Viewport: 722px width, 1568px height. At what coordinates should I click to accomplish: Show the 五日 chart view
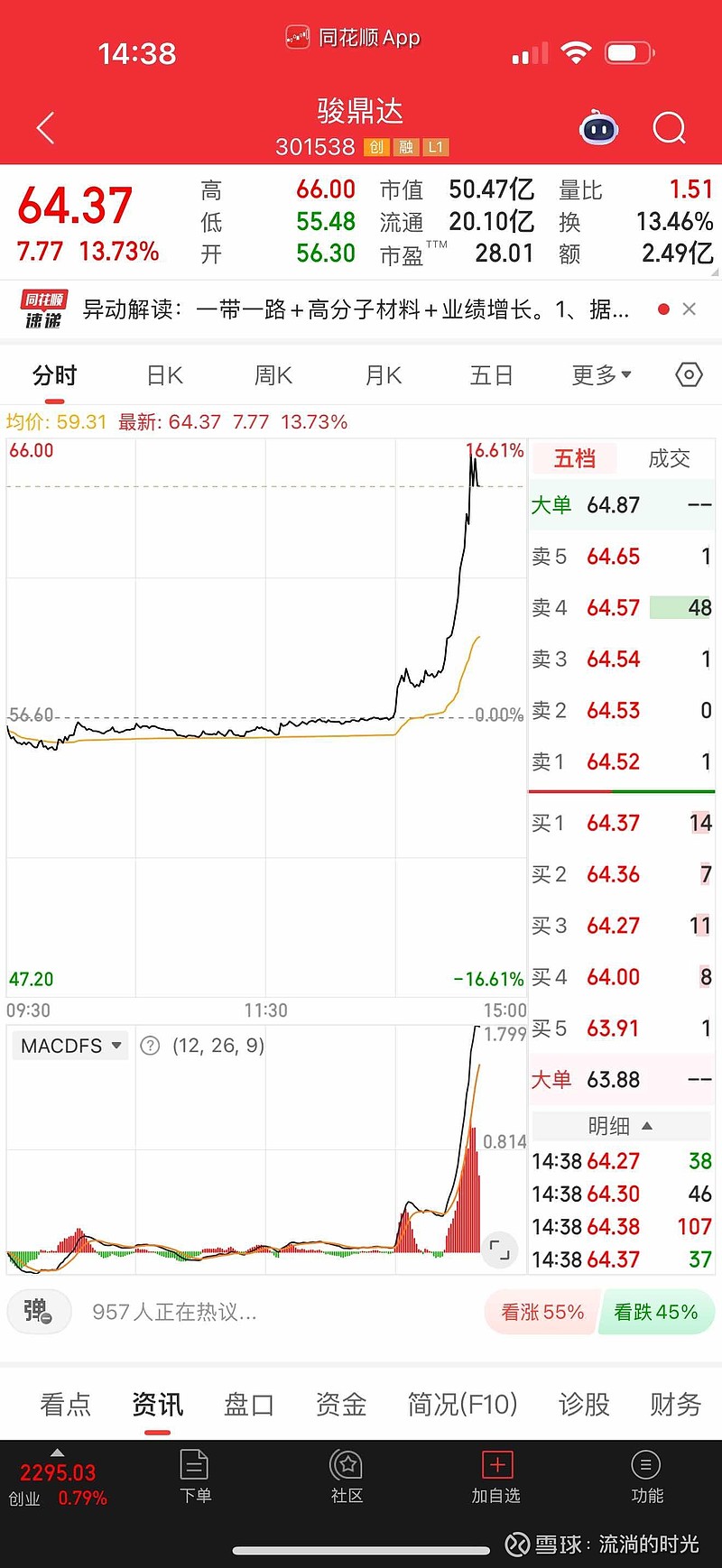pyautogui.click(x=492, y=375)
